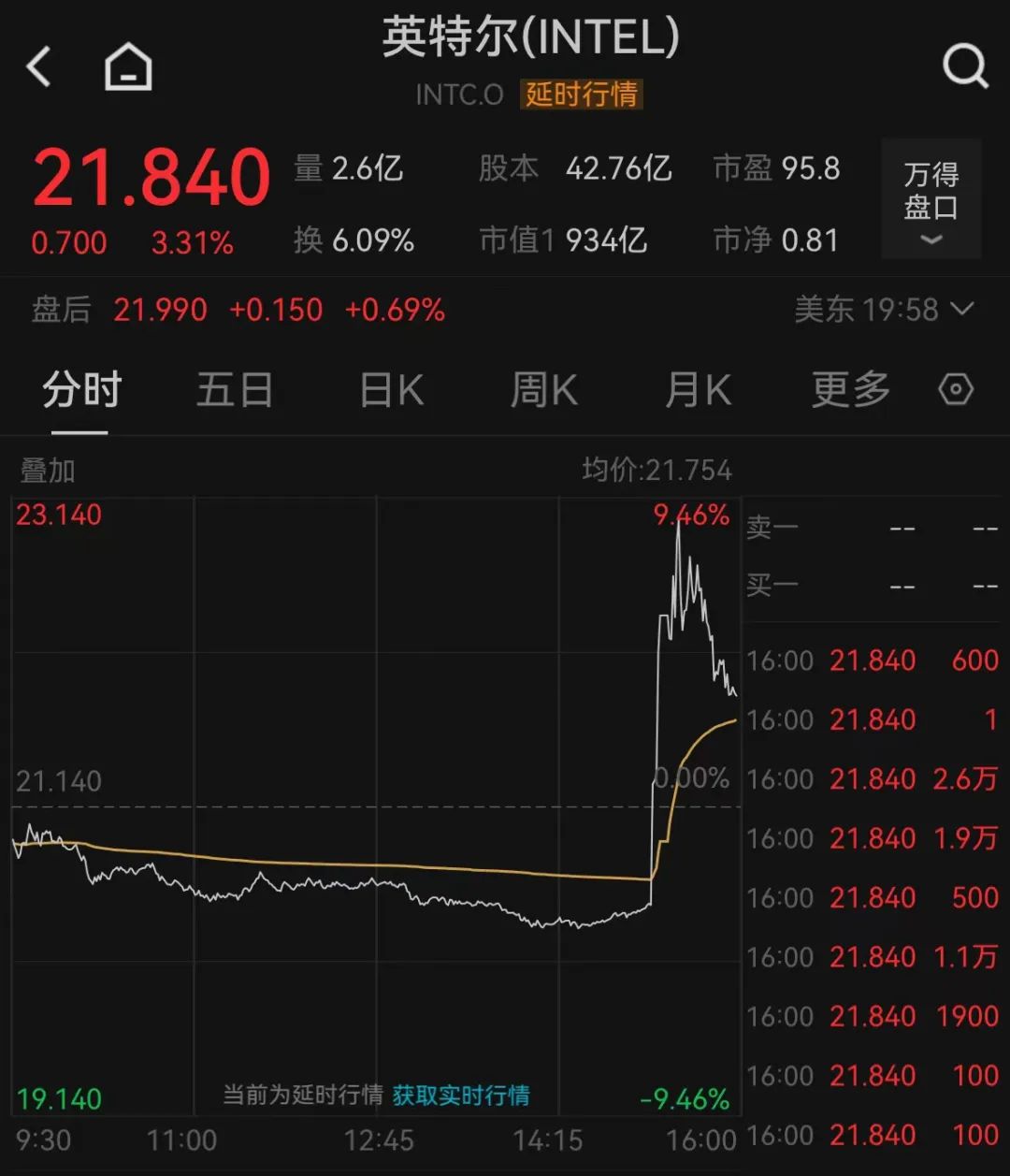
Task: Tap the 9.46% upper range marker
Action: (x=691, y=515)
